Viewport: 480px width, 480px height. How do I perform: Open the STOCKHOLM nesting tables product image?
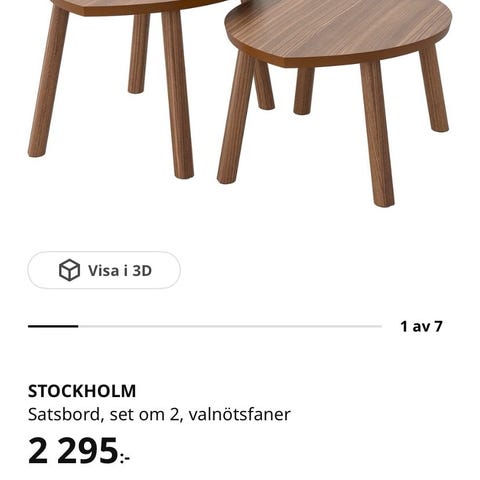coord(239,103)
